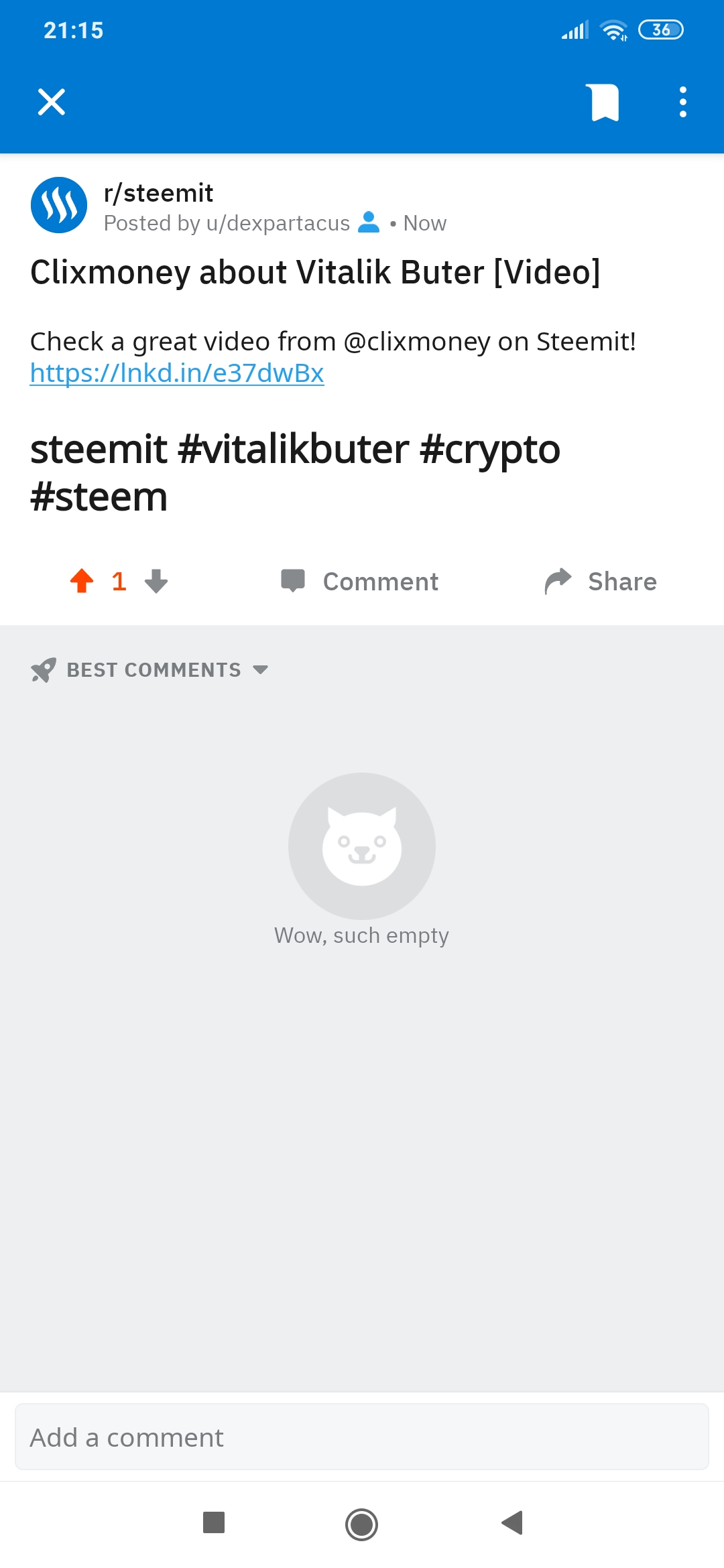This screenshot has height=1568, width=724.
Task: Open the lnkd.in/e37dwBx link
Action: pyautogui.click(x=177, y=373)
